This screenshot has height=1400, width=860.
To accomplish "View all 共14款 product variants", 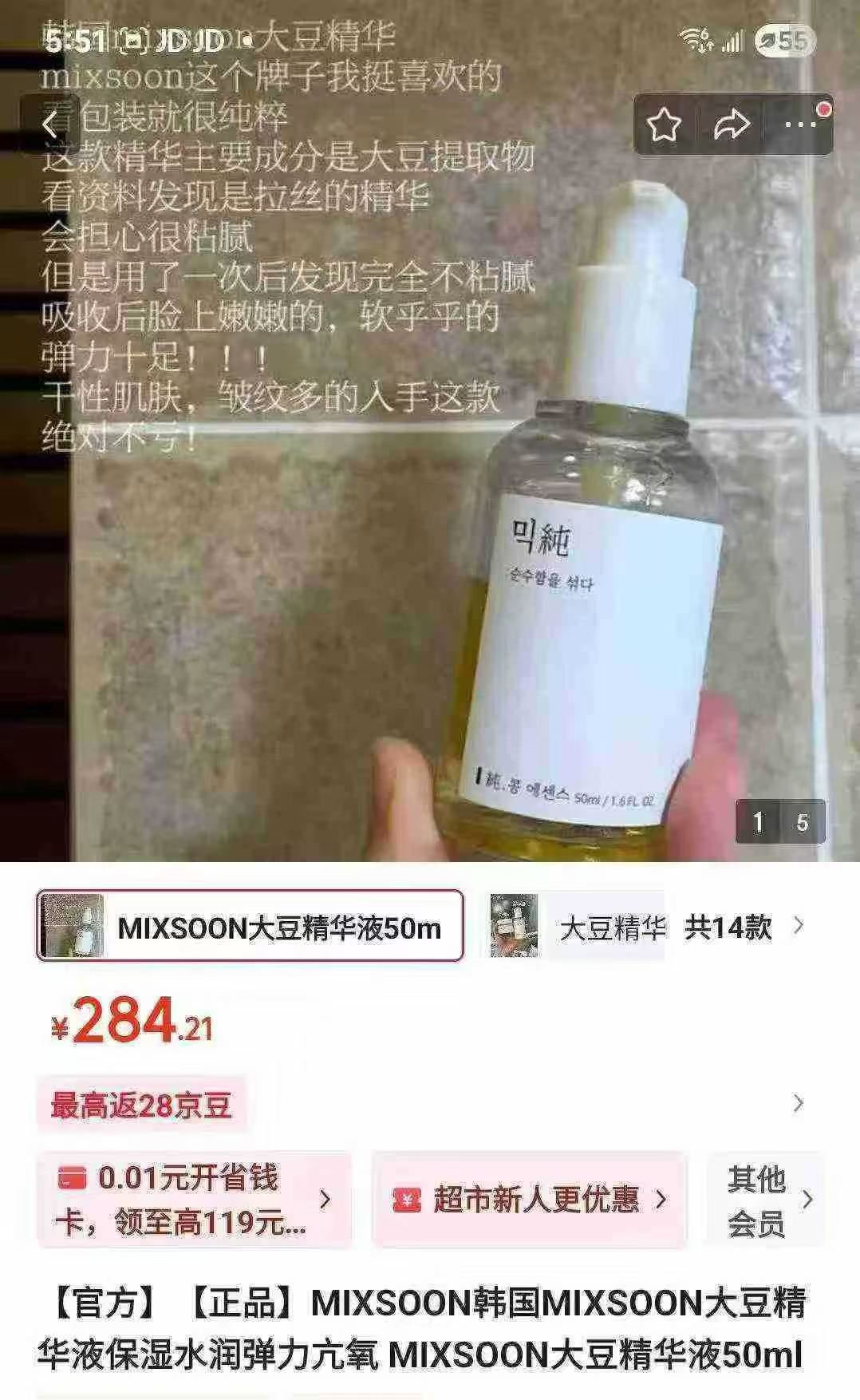I will [744, 927].
